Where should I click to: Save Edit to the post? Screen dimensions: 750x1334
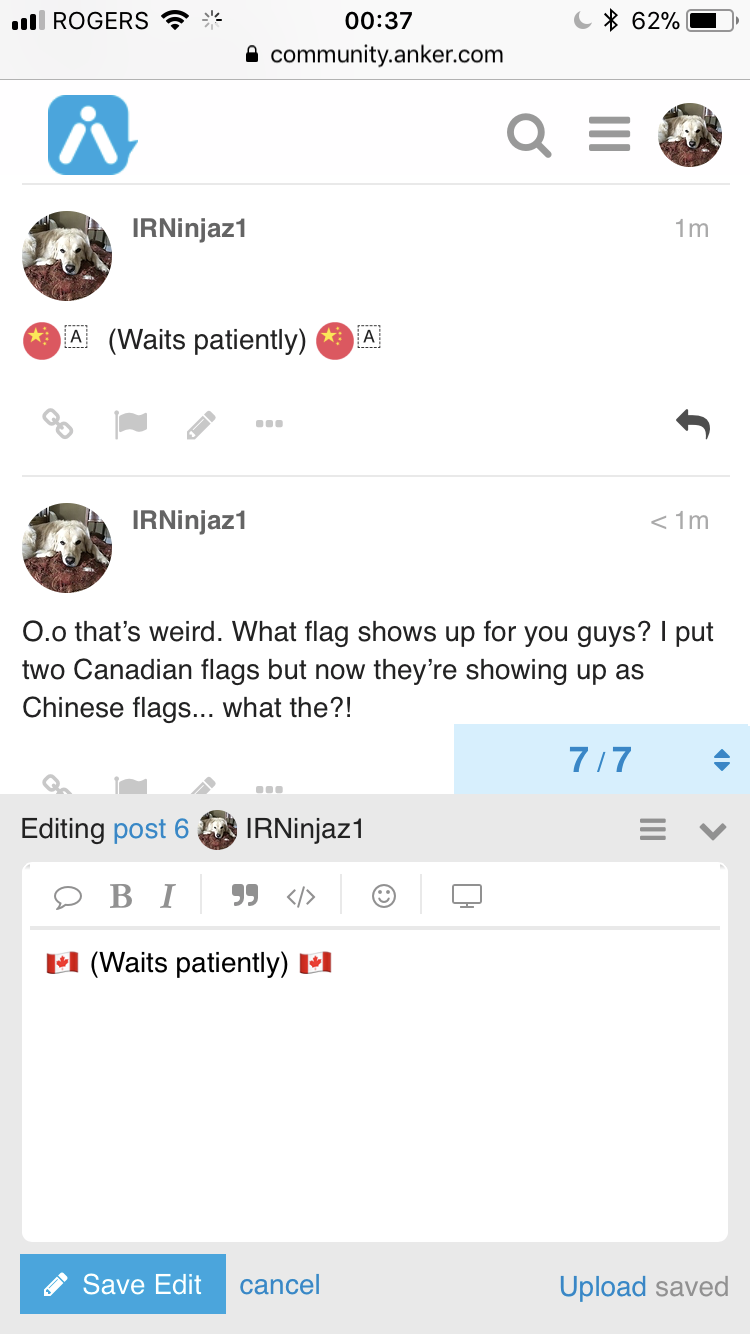[123, 1284]
